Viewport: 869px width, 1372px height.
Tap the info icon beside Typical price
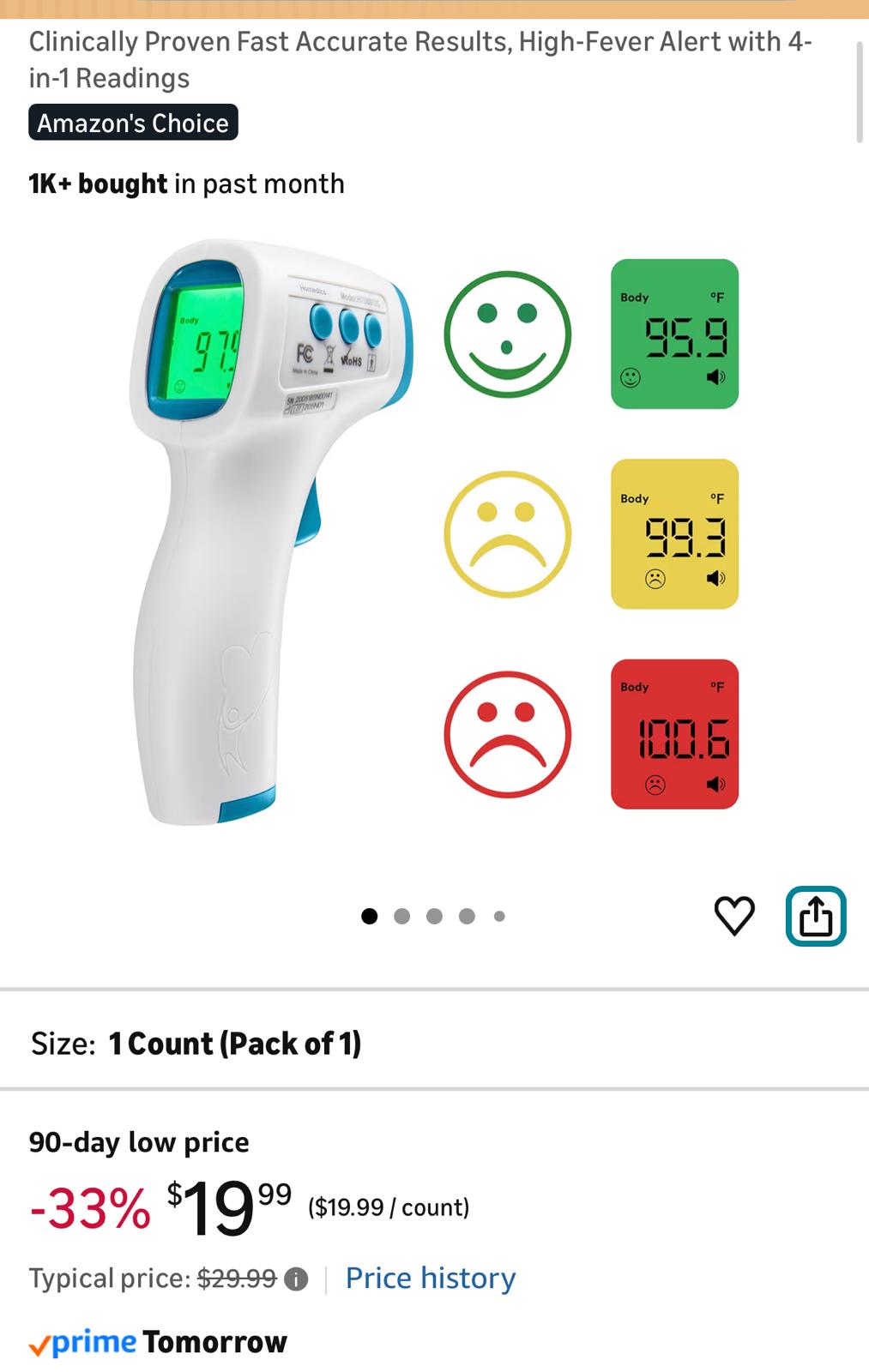click(296, 1280)
